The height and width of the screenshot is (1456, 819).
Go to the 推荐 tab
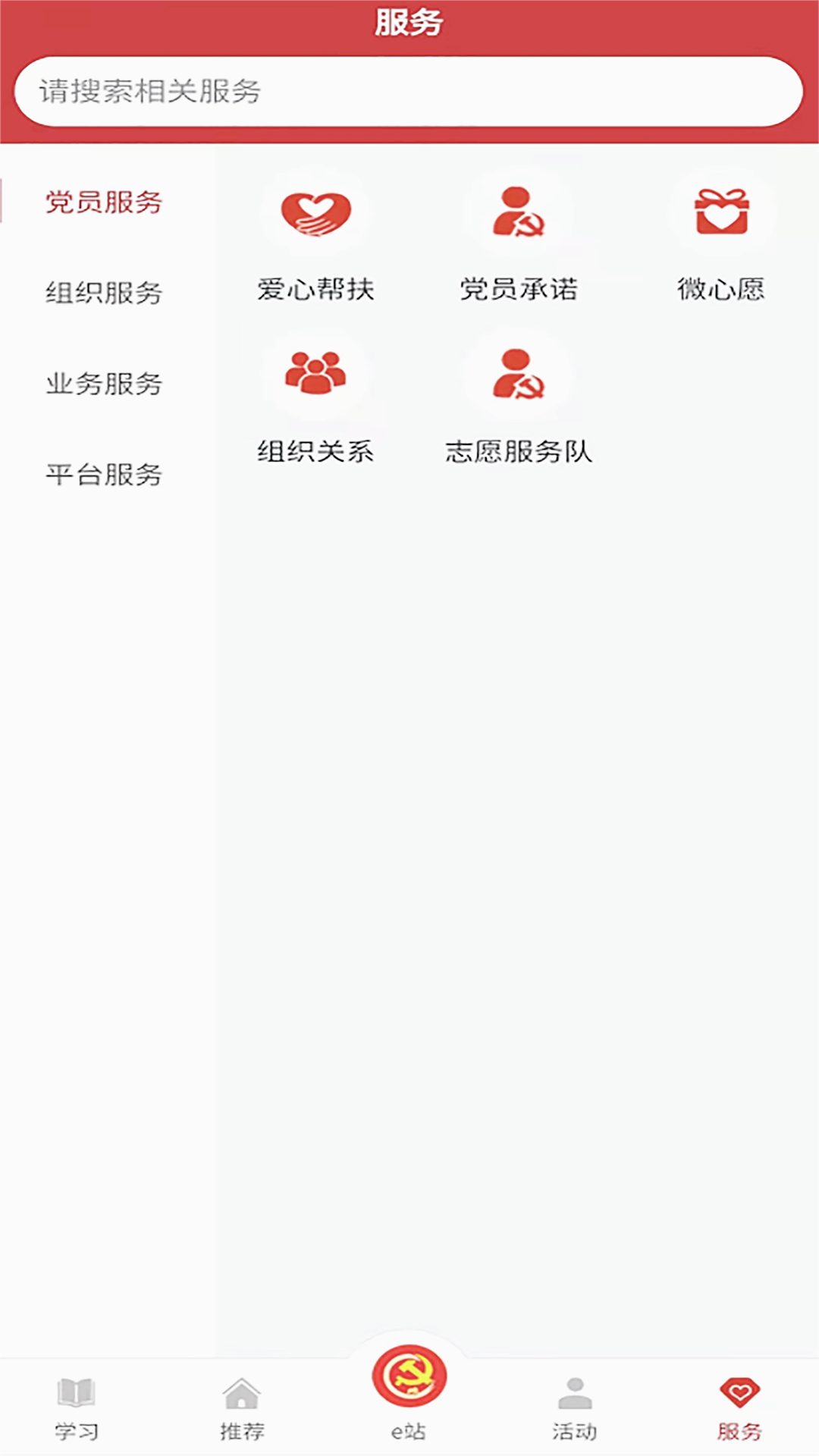242,1408
